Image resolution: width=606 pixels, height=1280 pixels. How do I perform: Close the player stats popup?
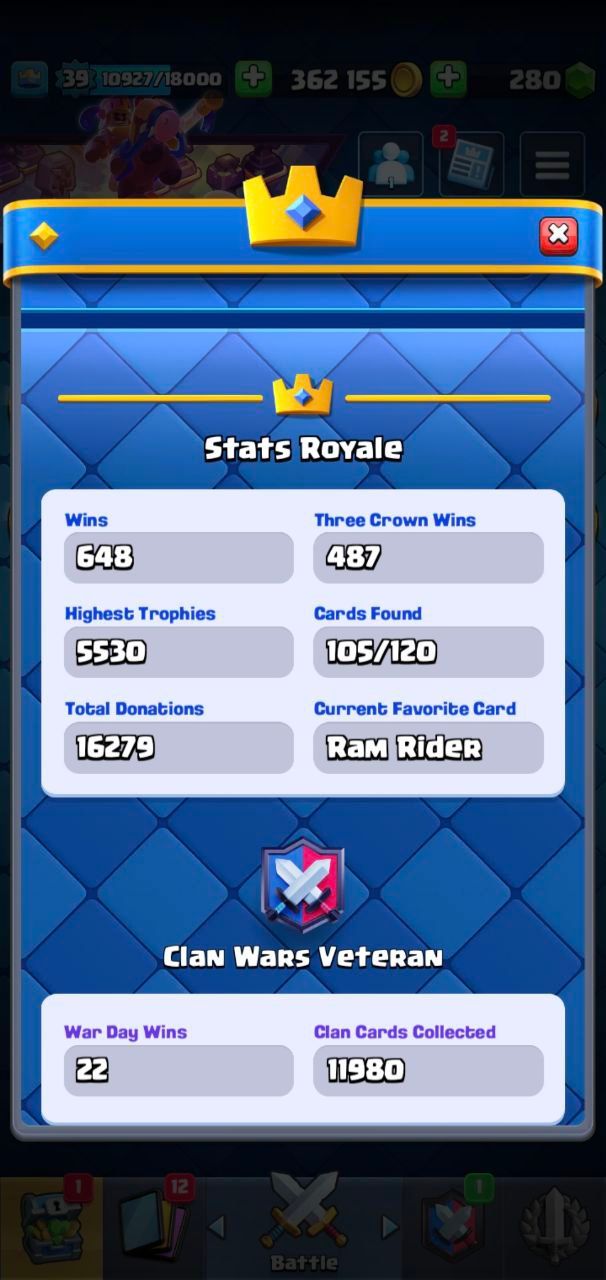click(x=558, y=236)
